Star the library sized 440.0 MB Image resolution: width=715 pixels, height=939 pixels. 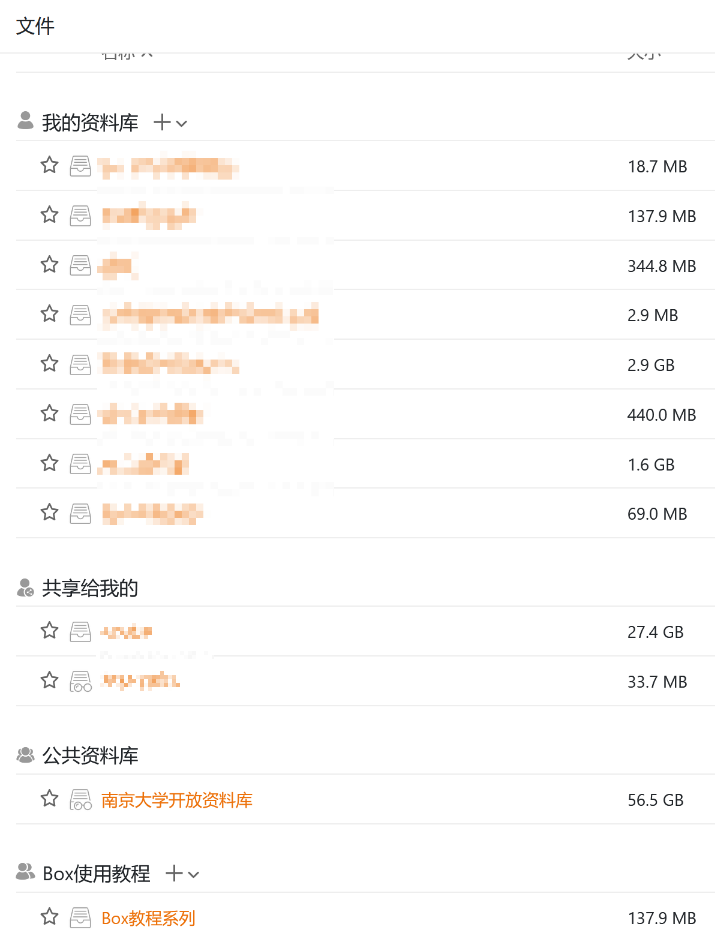point(49,414)
